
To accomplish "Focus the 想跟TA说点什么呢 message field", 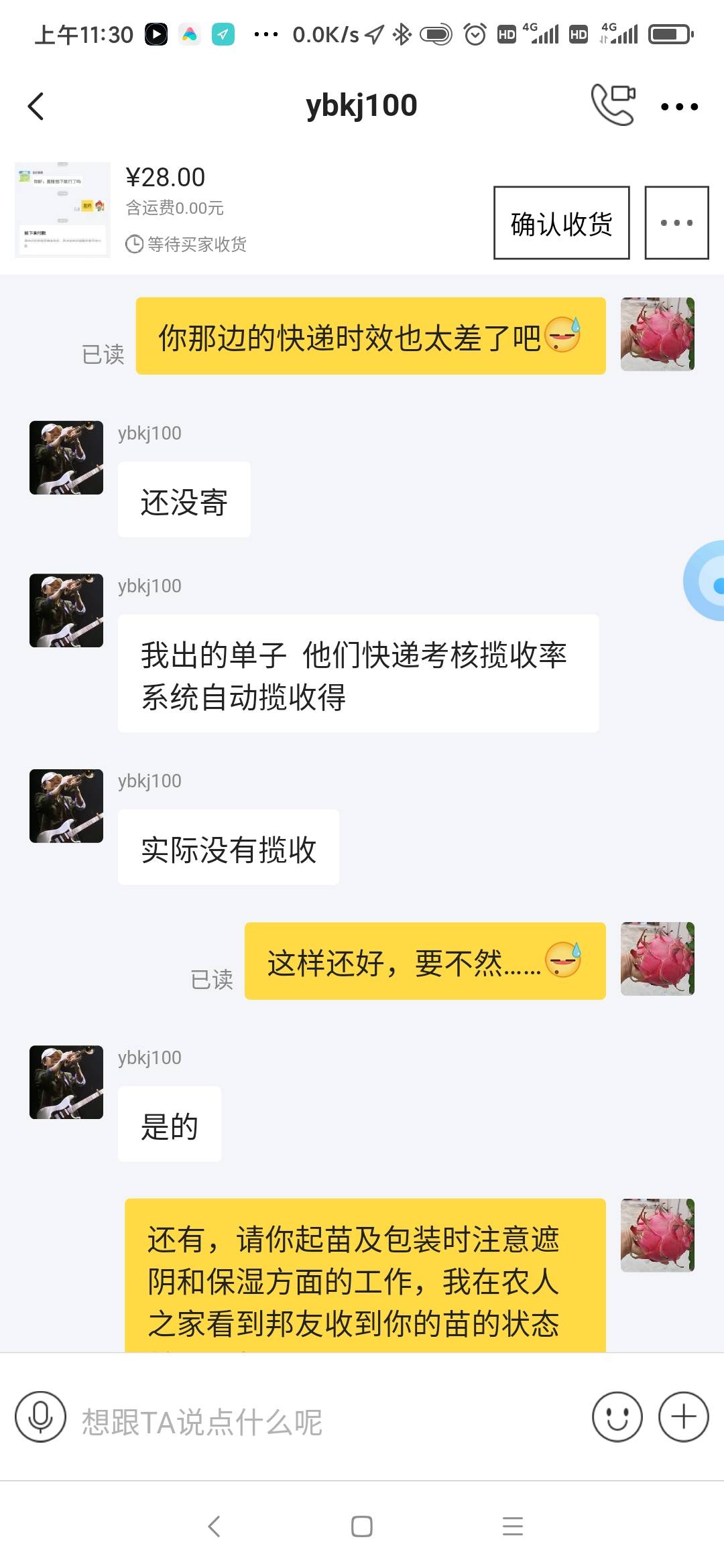I will (x=322, y=1421).
